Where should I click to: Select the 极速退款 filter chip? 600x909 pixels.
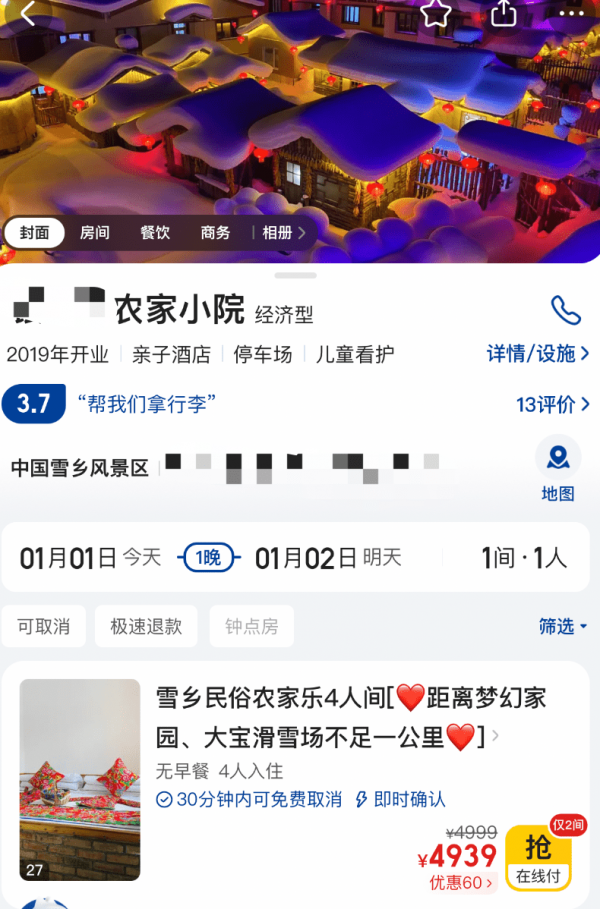(146, 627)
